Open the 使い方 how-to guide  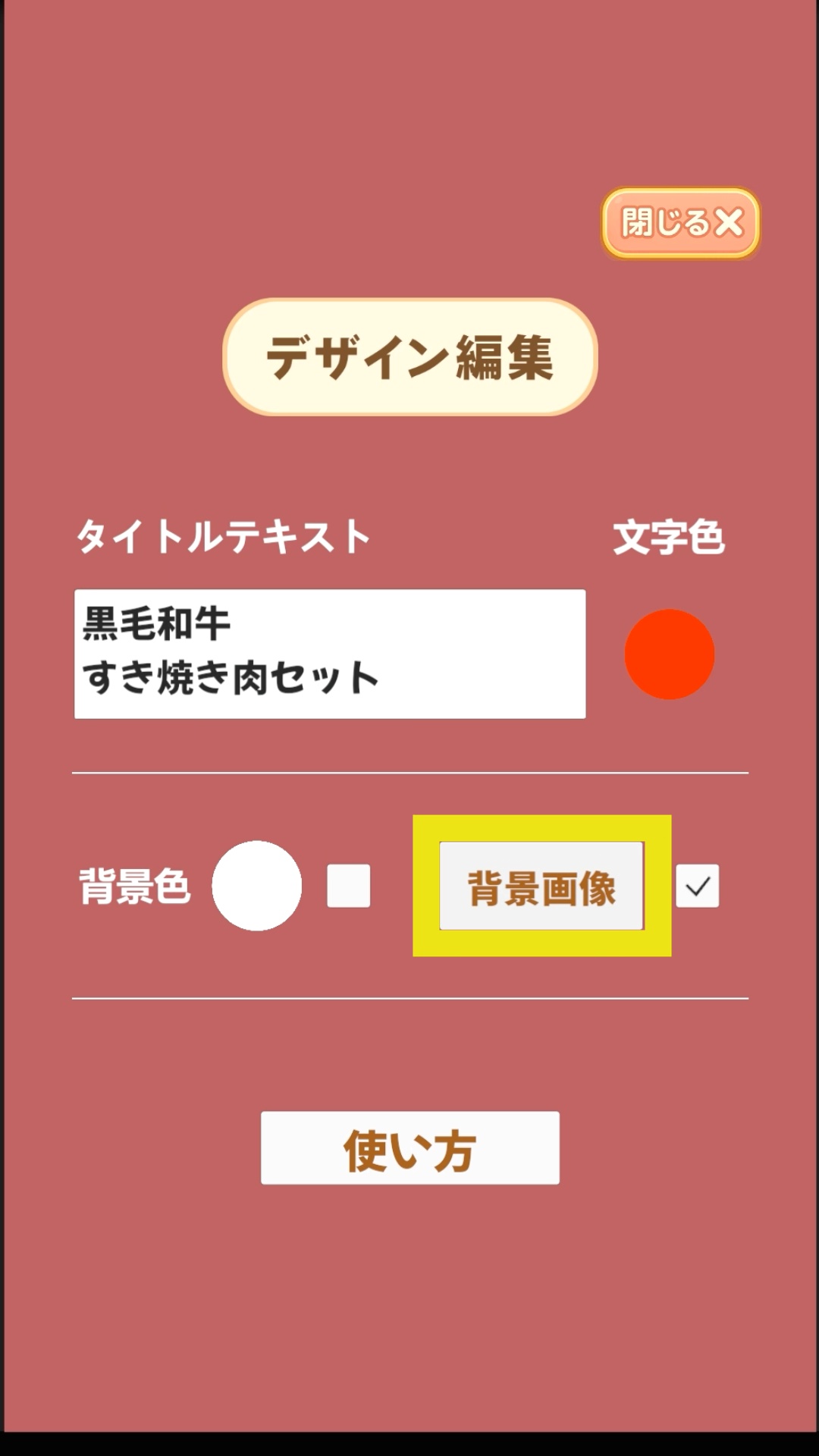[409, 1147]
